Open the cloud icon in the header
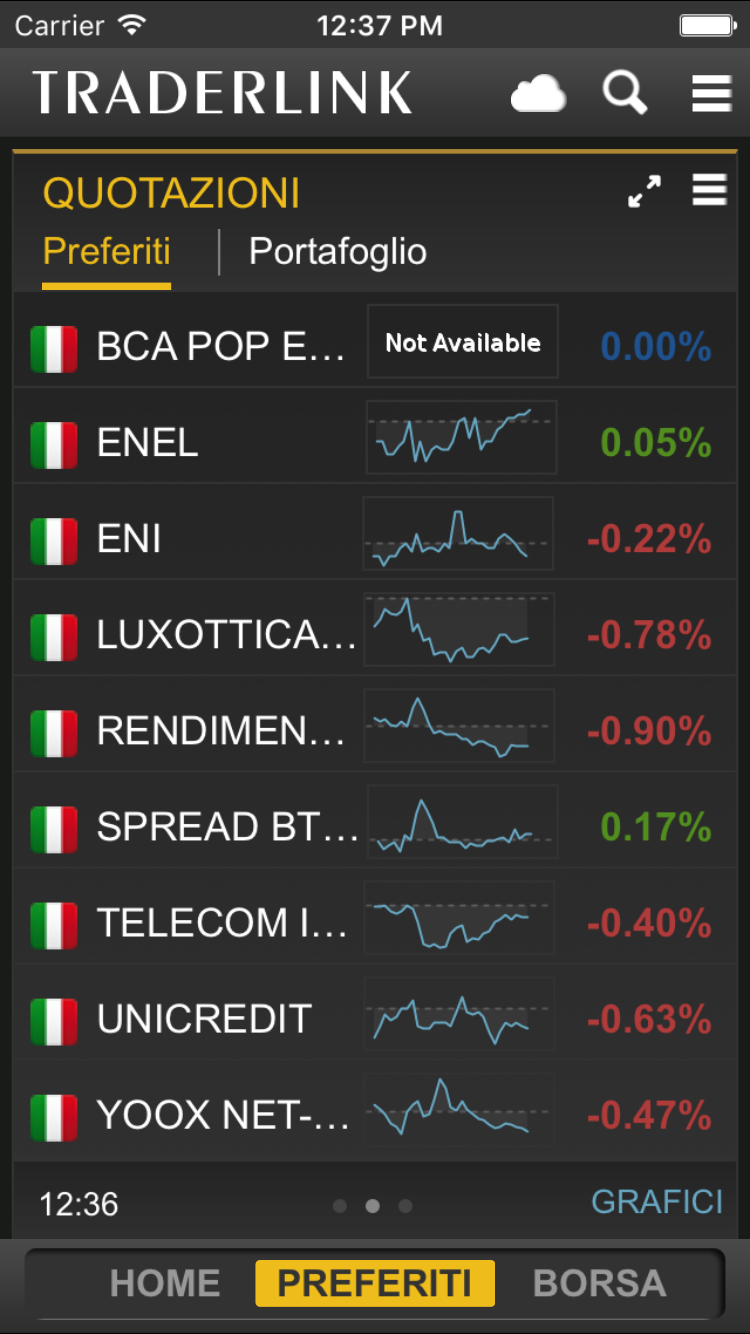The image size is (750, 1334). point(538,94)
